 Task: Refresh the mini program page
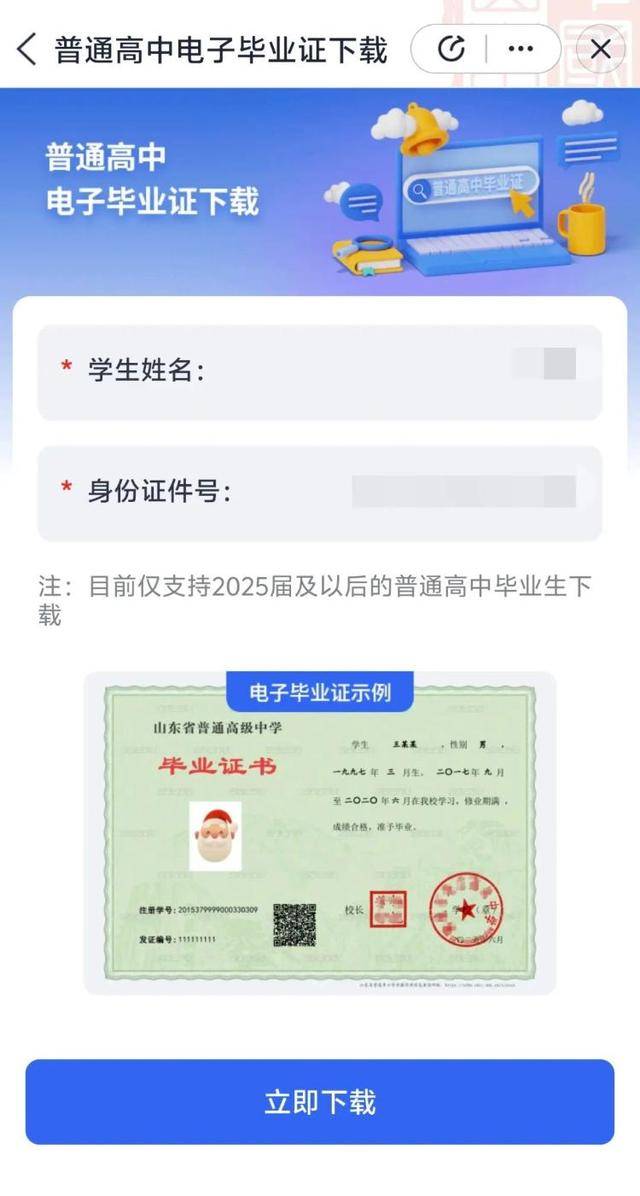coord(452,48)
